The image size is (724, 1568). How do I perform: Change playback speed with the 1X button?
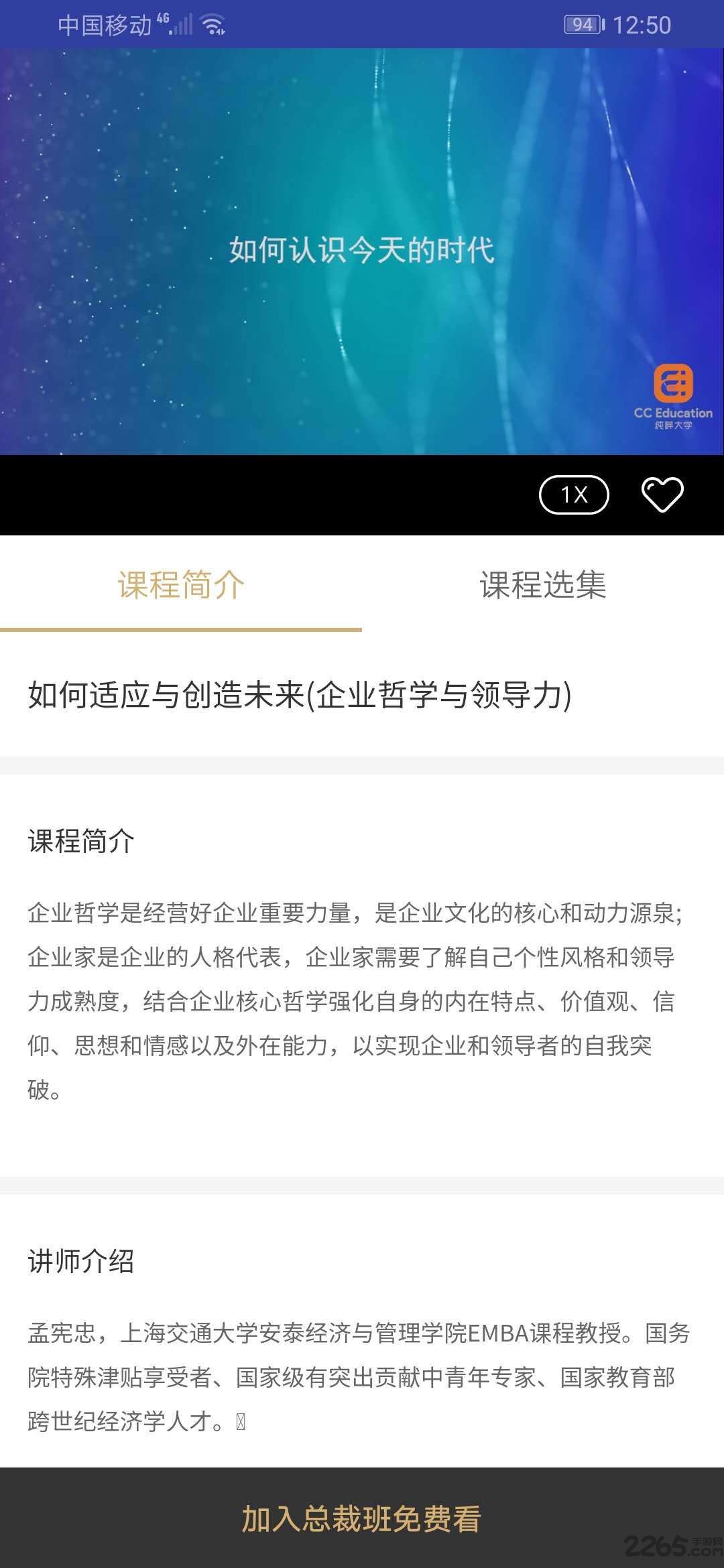click(x=574, y=495)
